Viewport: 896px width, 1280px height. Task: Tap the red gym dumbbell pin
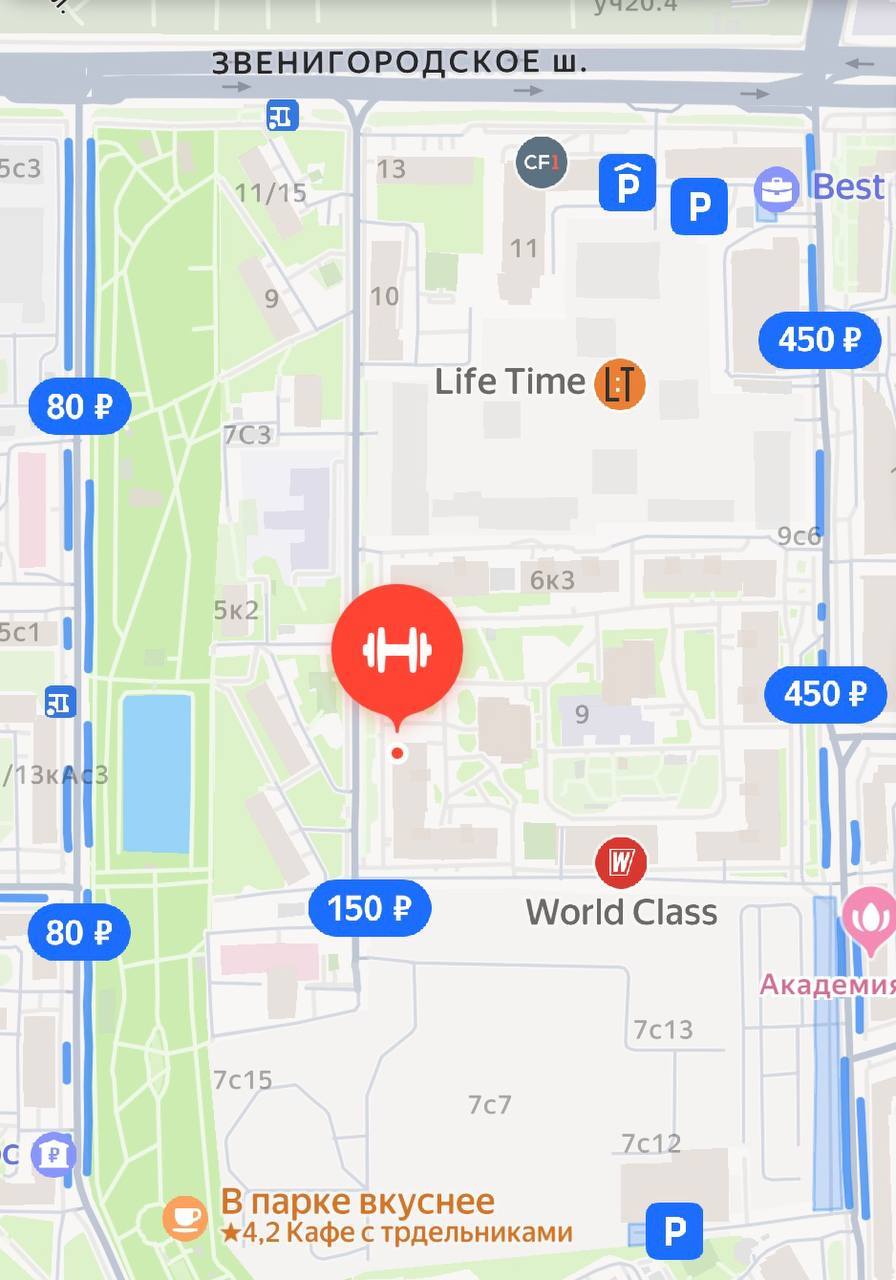pyautogui.click(x=397, y=650)
